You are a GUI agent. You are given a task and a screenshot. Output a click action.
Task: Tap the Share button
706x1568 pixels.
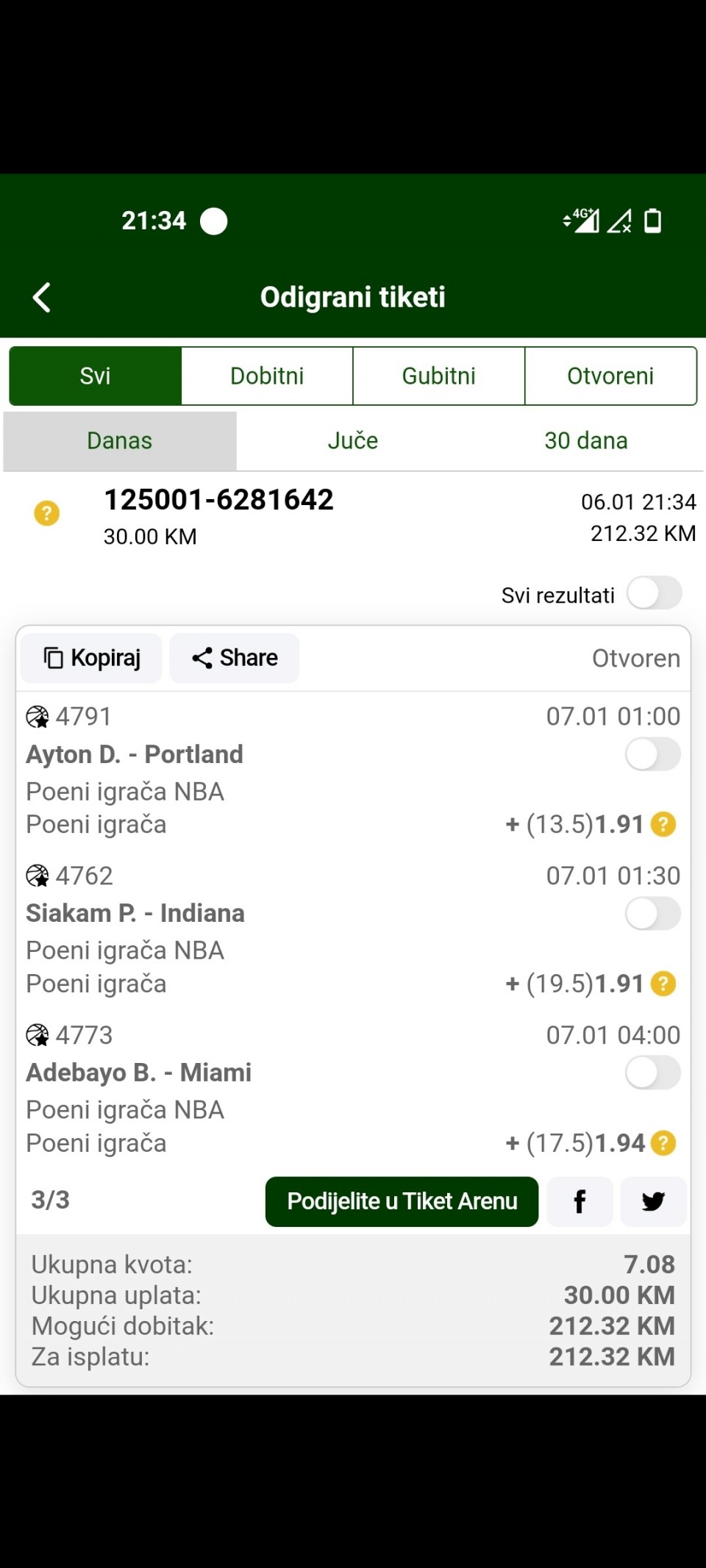(x=235, y=658)
